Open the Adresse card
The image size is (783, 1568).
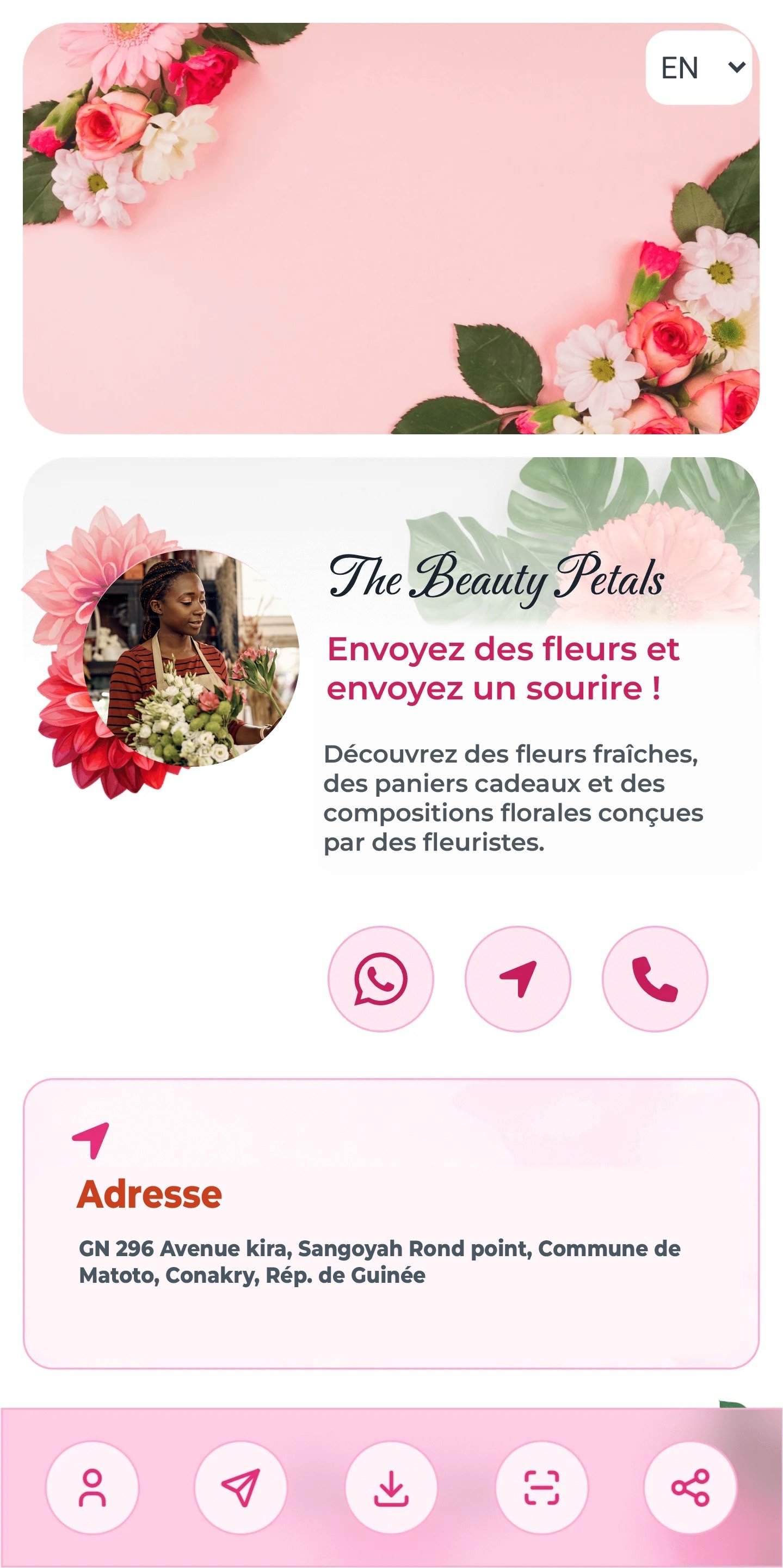(391, 1223)
